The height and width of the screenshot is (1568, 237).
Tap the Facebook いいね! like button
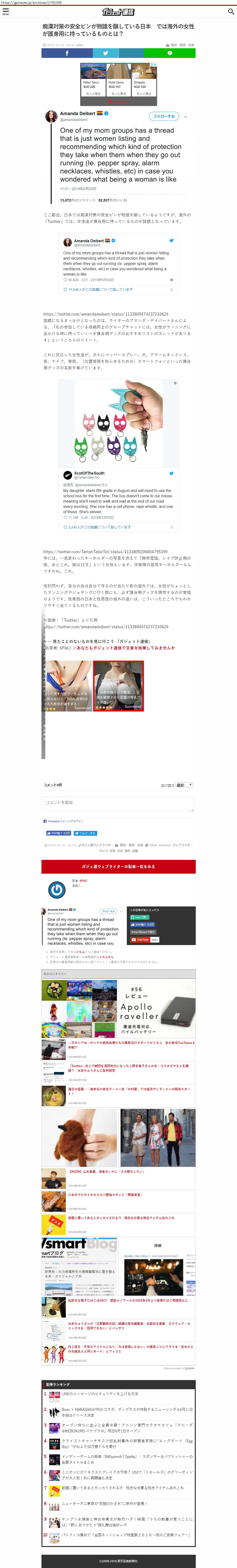point(58,833)
